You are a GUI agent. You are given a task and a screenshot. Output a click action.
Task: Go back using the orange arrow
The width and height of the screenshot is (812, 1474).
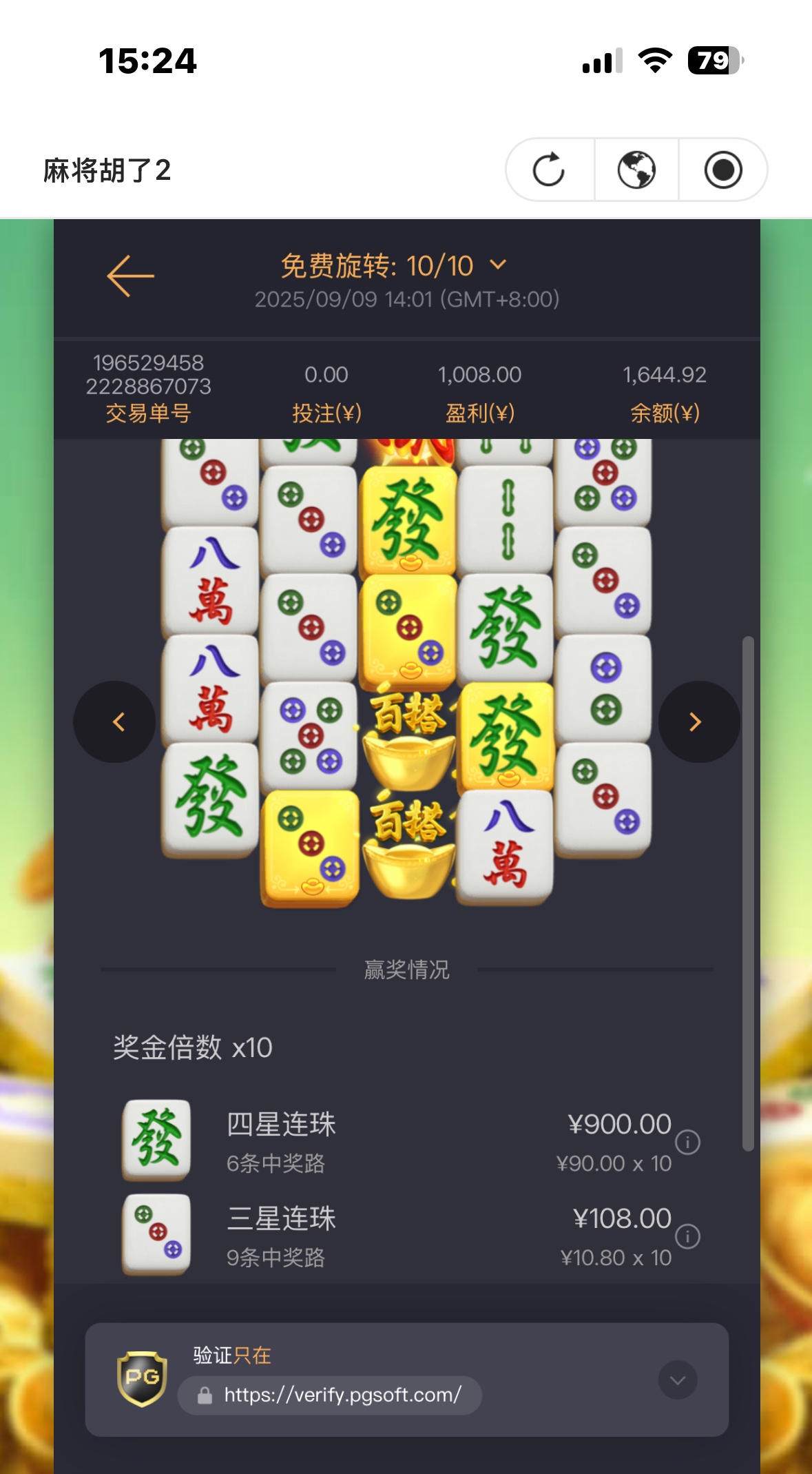click(x=130, y=276)
